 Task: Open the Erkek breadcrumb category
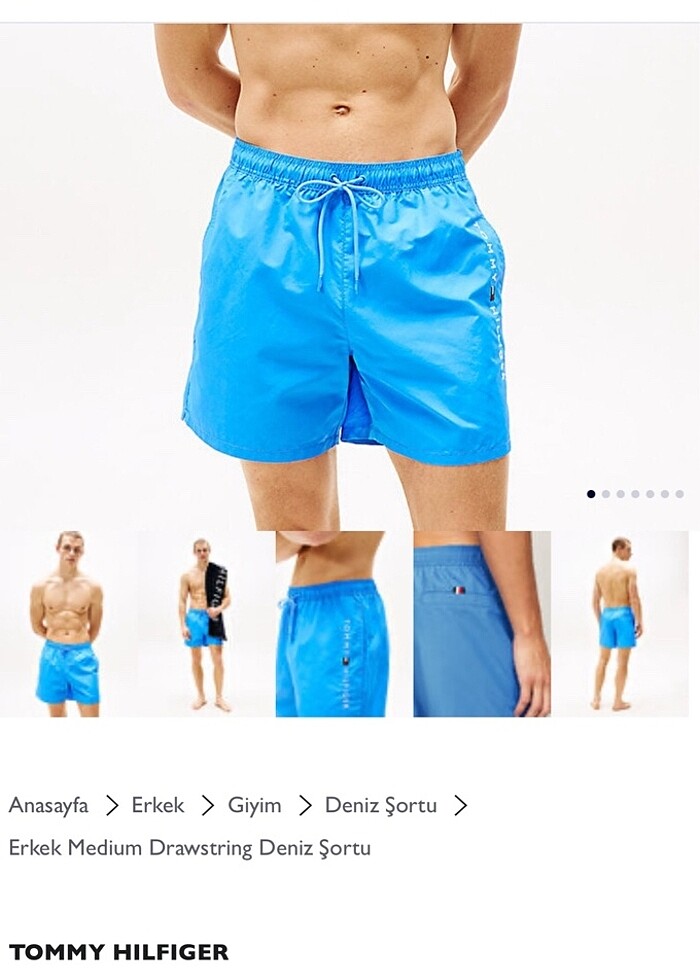[x=158, y=805]
